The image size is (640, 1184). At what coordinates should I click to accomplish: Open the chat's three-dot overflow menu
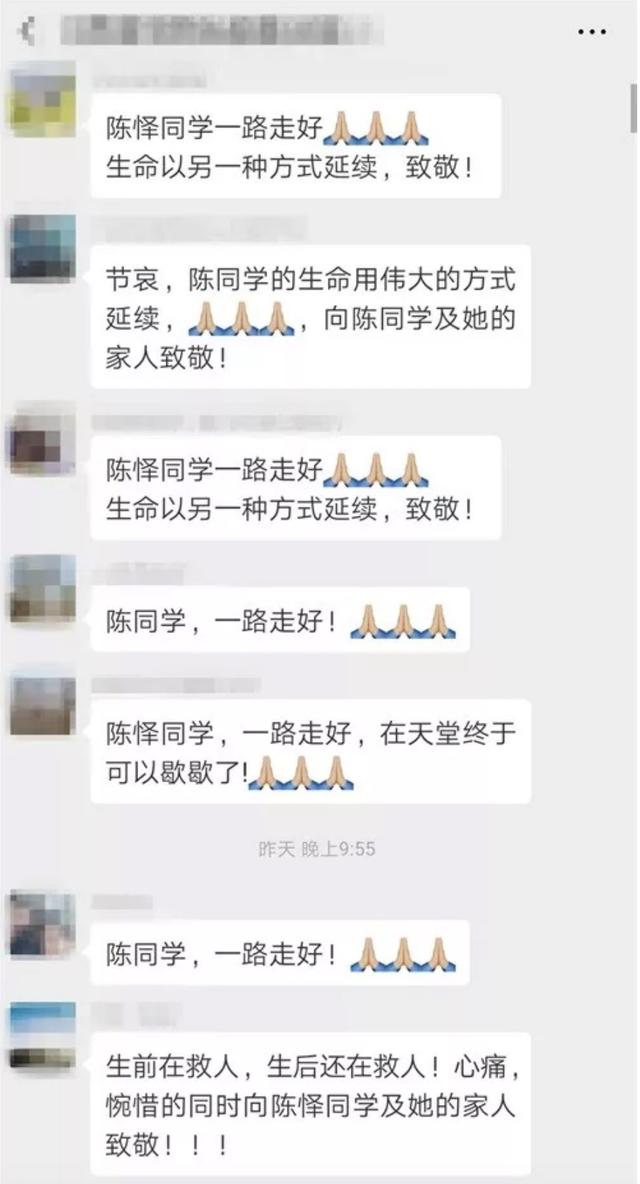pos(592,32)
